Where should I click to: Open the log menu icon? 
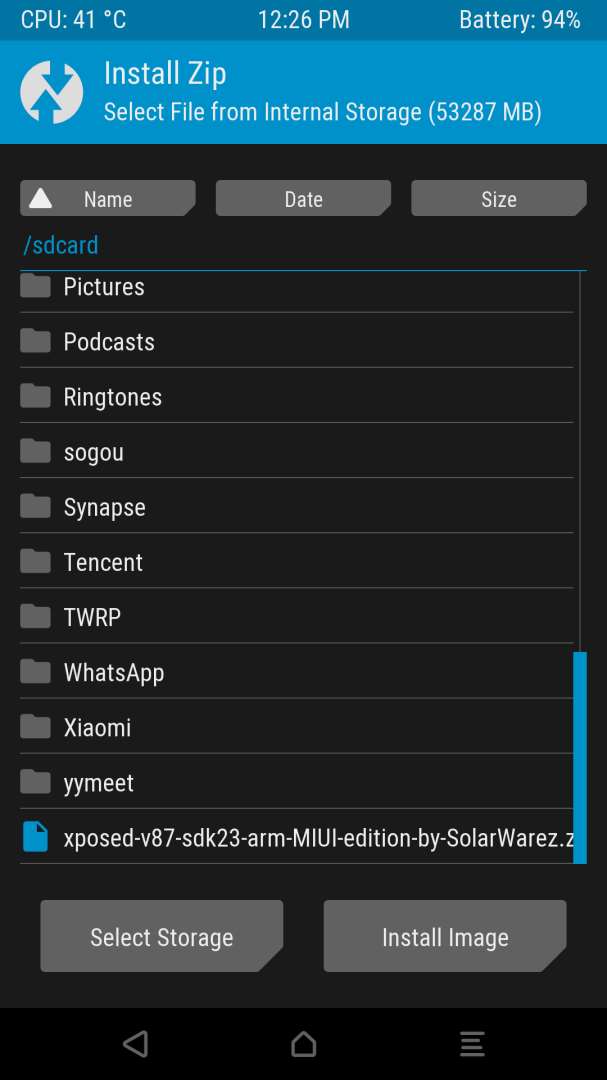[x=472, y=1043]
